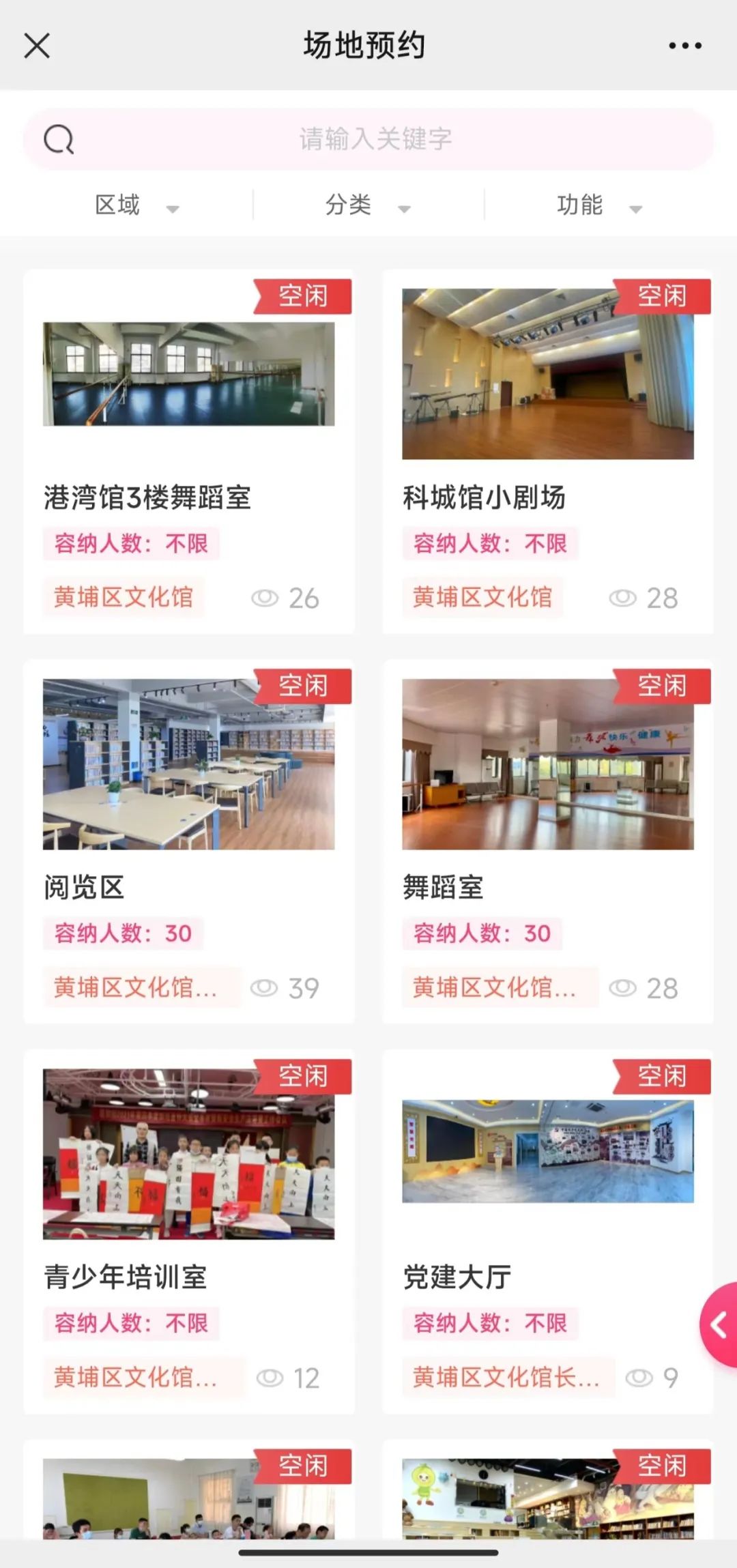
Task: Open the three-dot more options menu
Action: [x=684, y=46]
